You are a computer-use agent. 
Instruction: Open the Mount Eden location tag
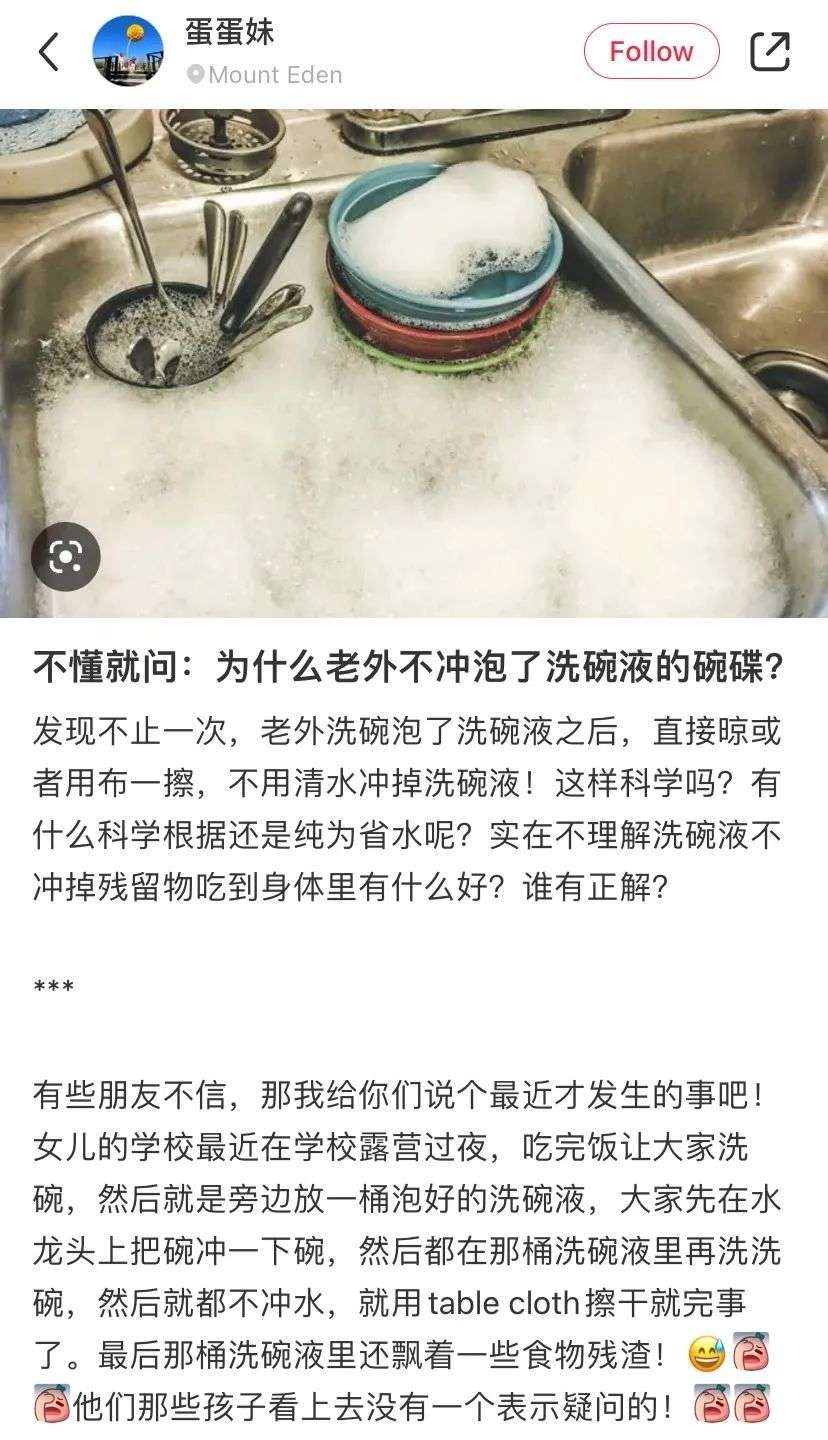click(x=265, y=75)
